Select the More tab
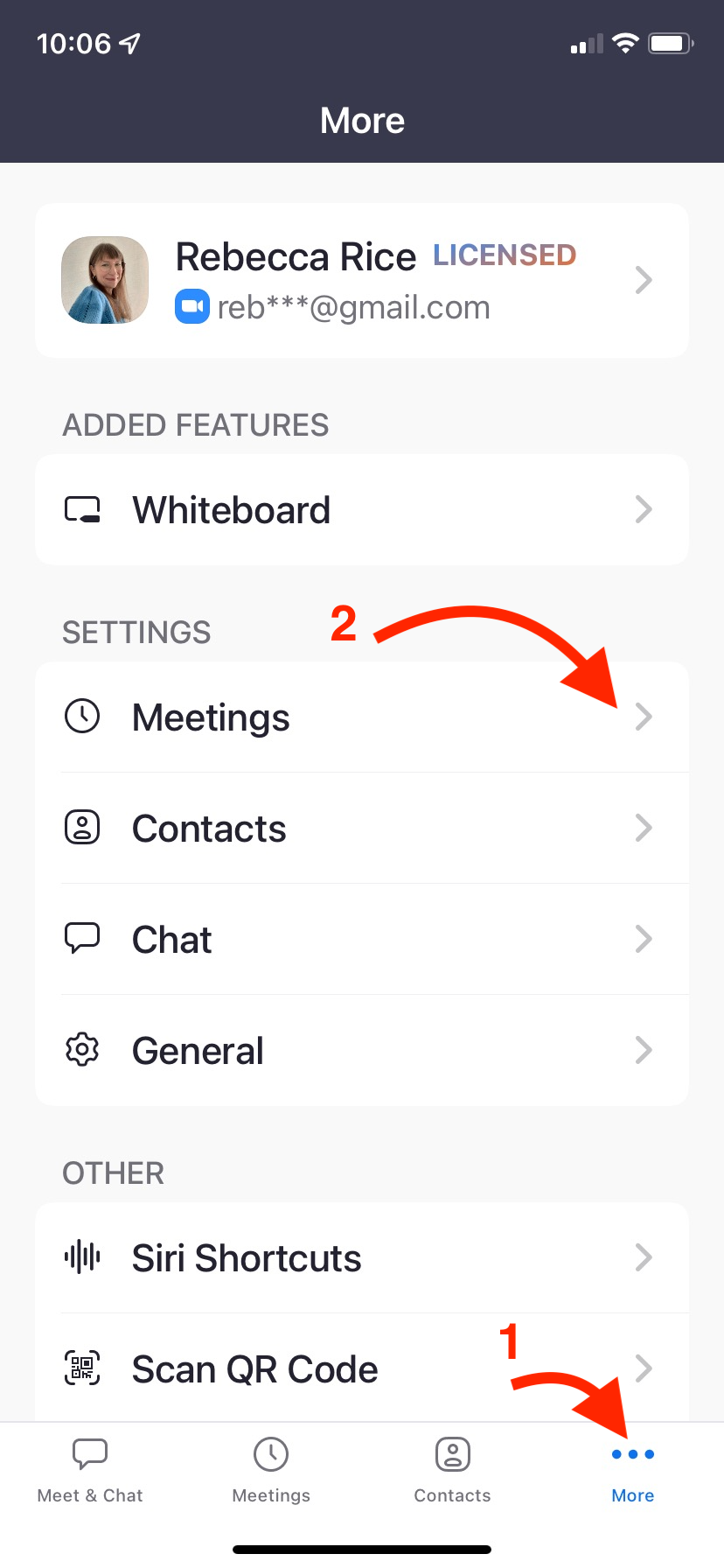Image resolution: width=724 pixels, height=1568 pixels. point(632,1470)
